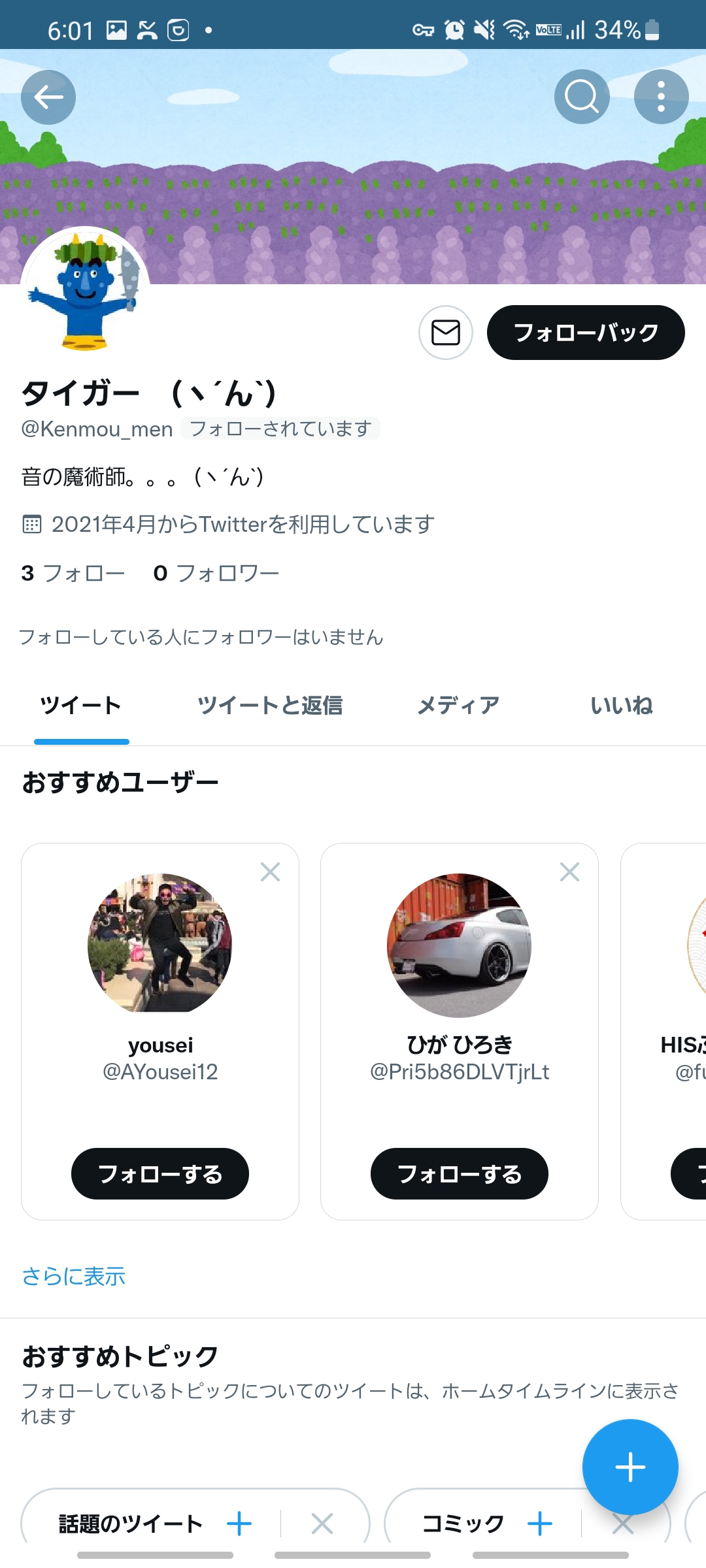Follow yousei @AYousei12

(160, 1173)
